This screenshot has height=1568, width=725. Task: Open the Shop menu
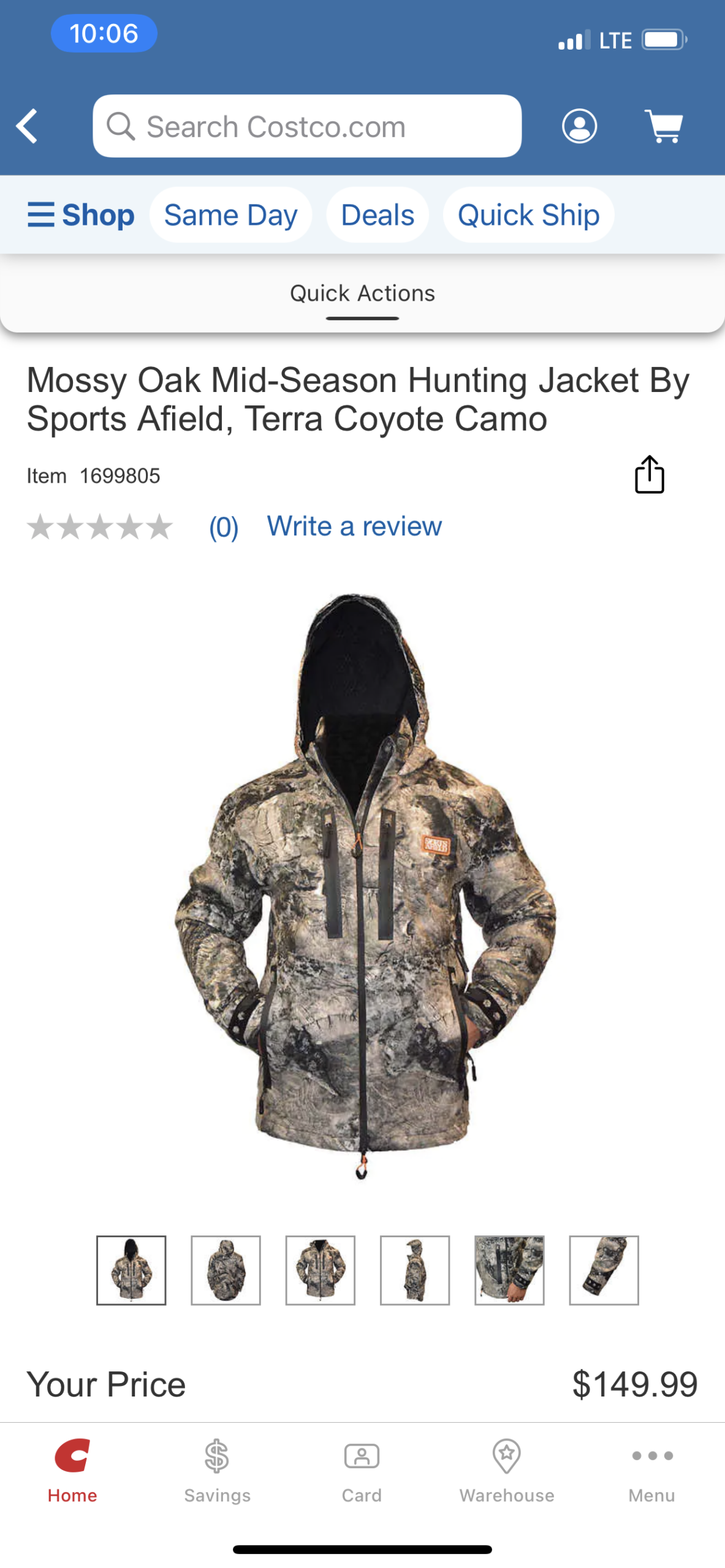[x=81, y=215]
